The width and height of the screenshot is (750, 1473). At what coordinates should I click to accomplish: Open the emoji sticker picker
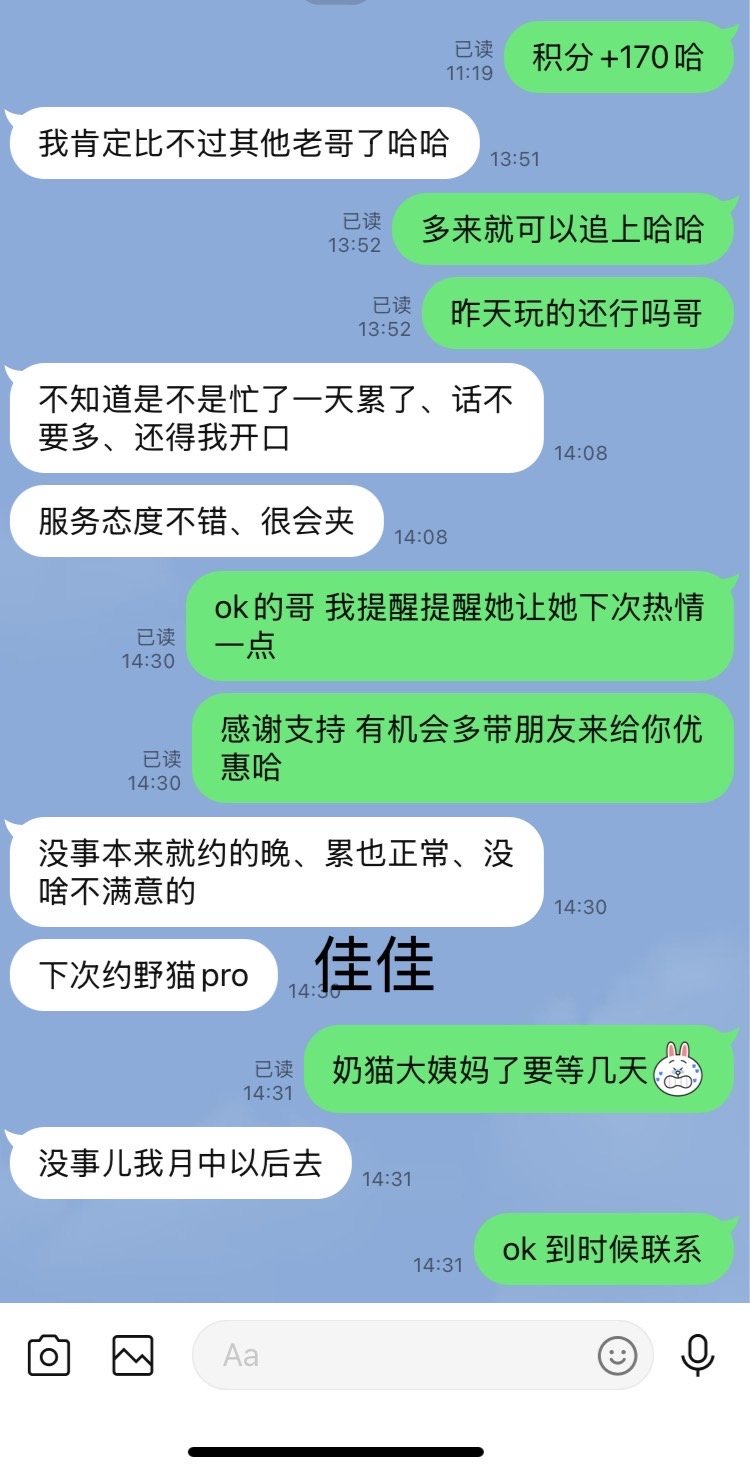click(x=617, y=1355)
